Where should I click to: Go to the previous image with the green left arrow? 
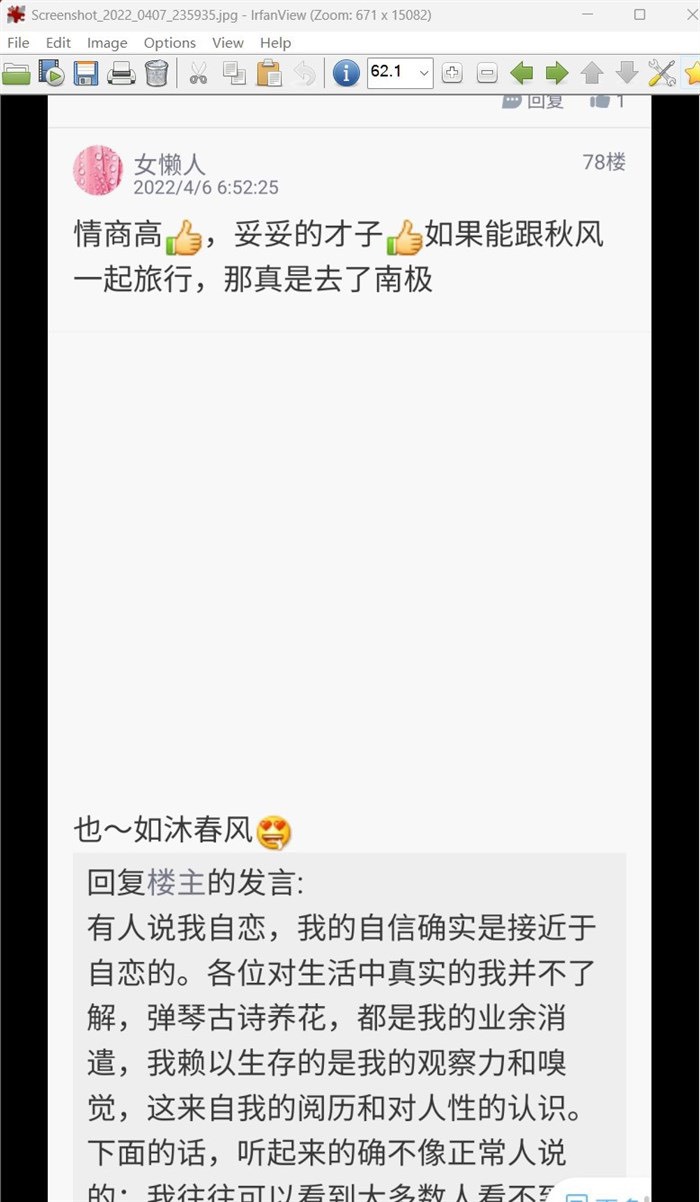tap(521, 73)
